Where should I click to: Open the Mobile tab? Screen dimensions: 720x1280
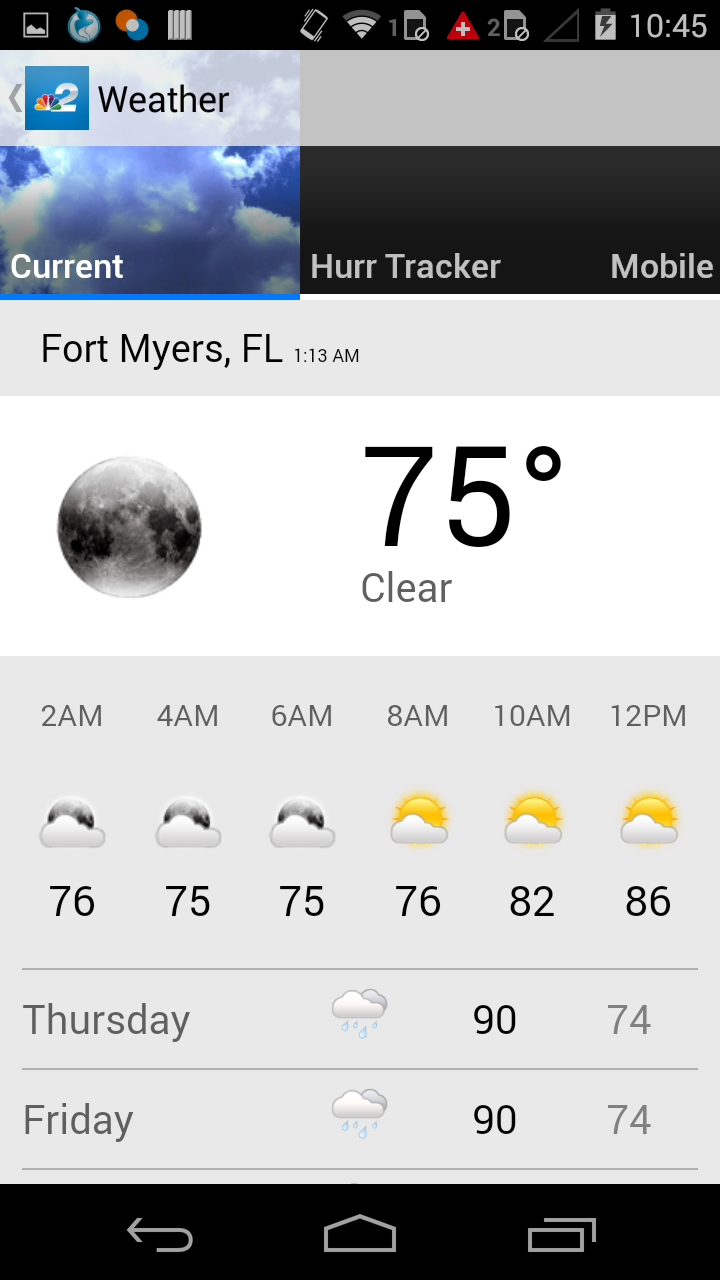click(661, 265)
